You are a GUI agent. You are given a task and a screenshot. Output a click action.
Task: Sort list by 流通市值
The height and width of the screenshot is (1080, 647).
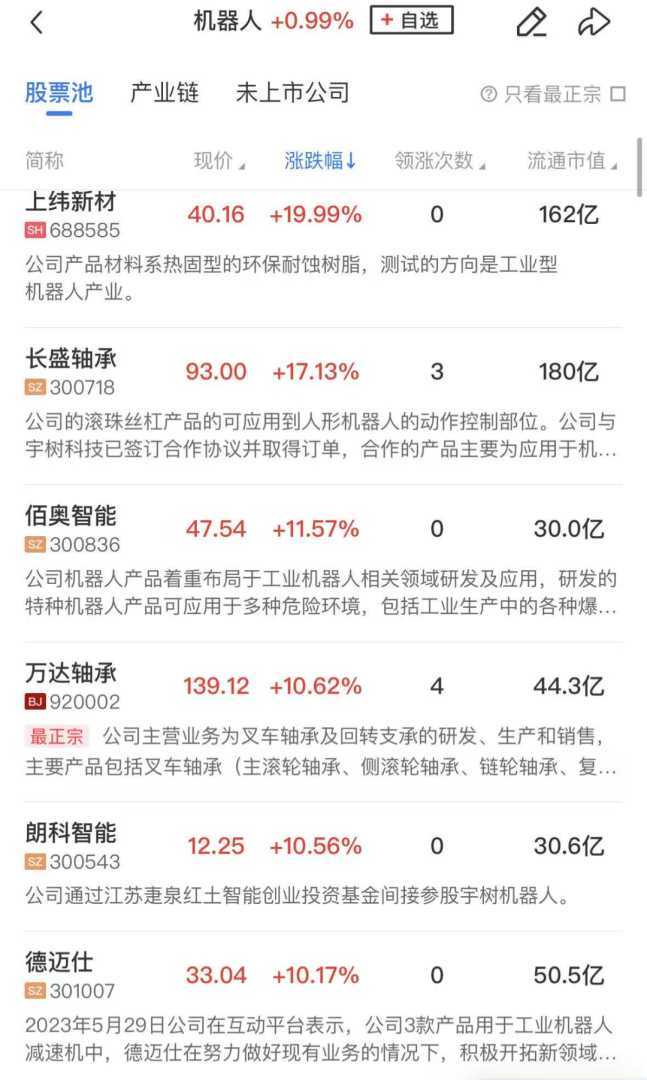pyautogui.click(x=572, y=161)
